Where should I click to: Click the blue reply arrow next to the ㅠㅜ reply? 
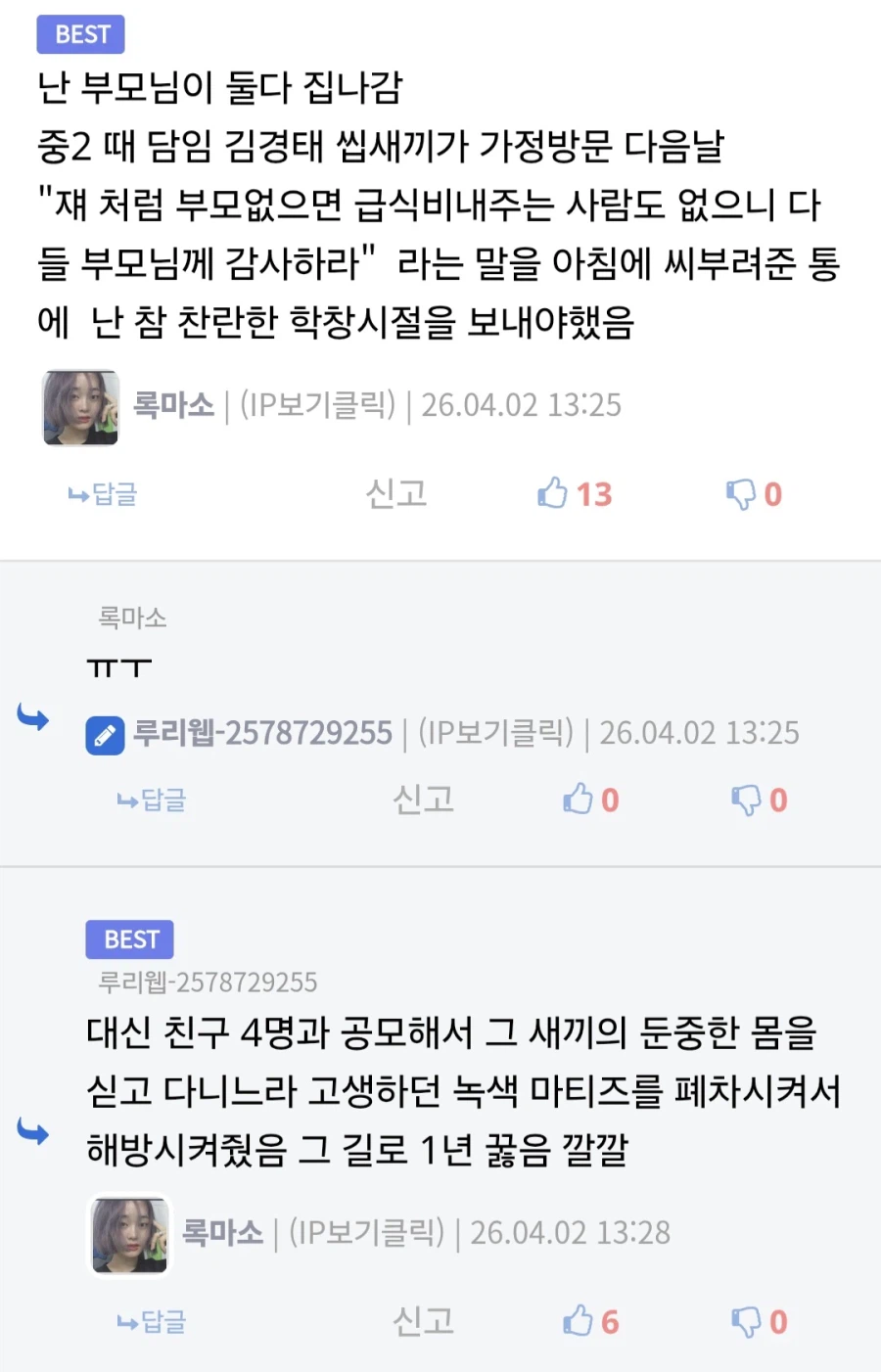click(x=34, y=719)
